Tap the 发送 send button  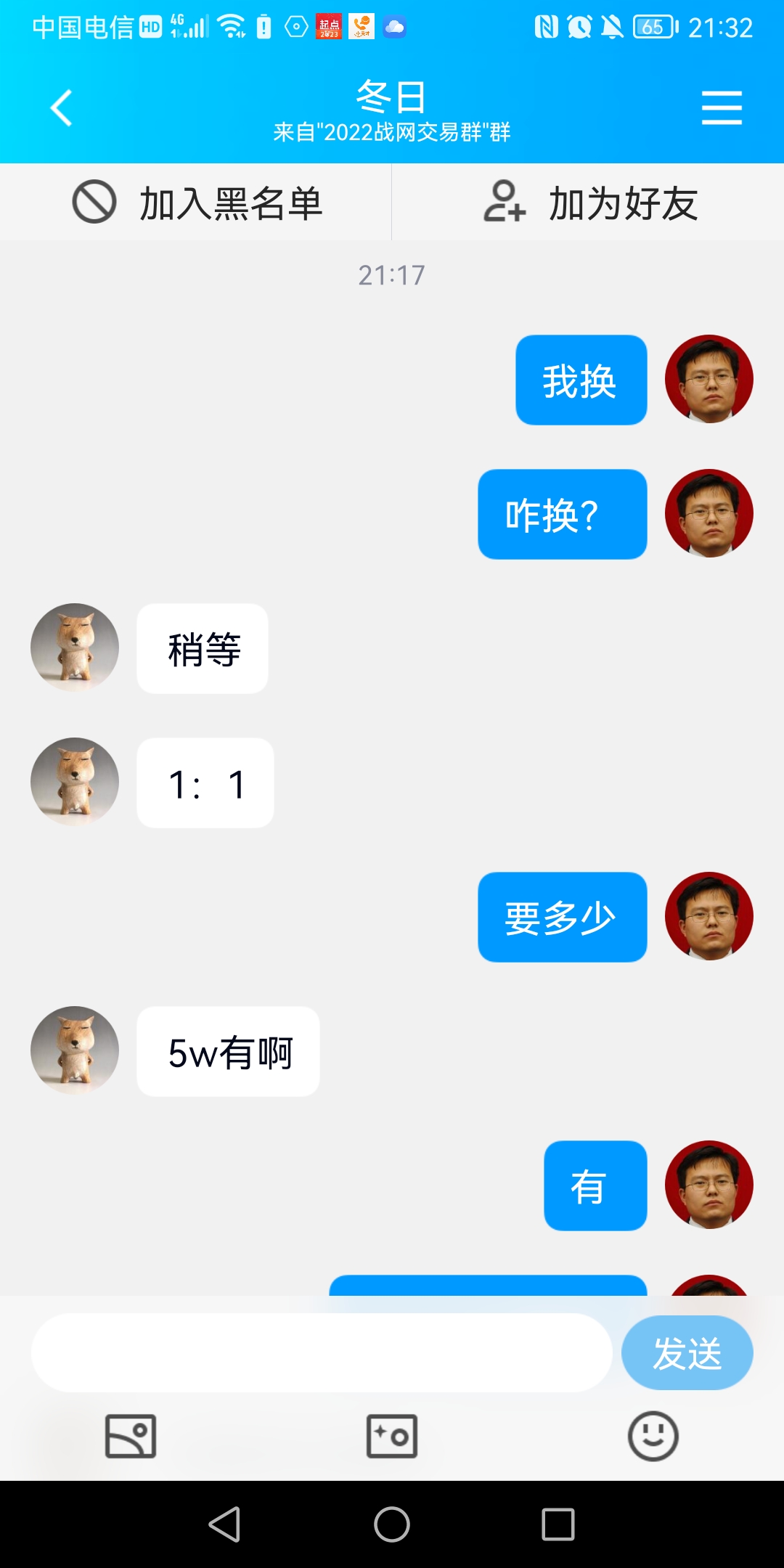pyautogui.click(x=687, y=1353)
